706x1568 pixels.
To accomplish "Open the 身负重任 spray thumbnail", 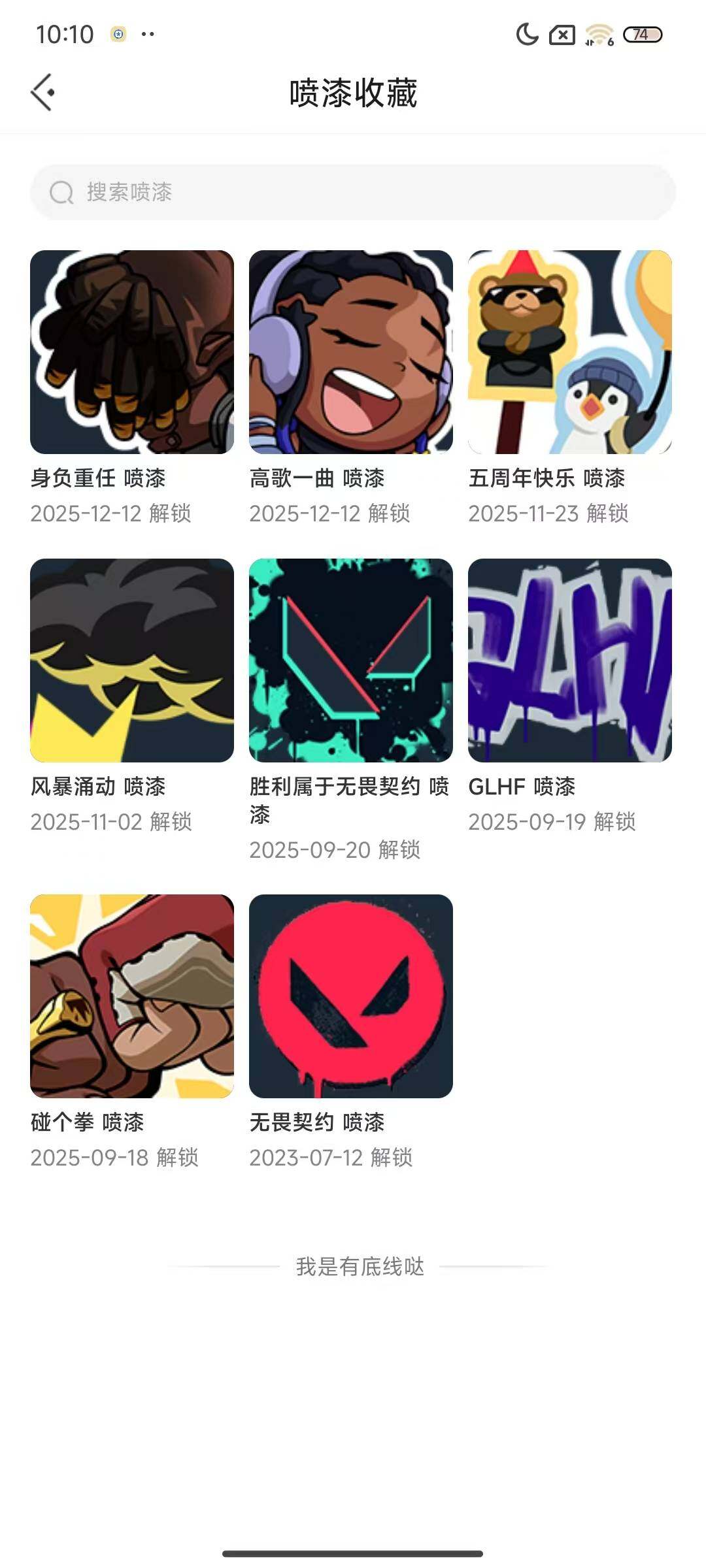I will coord(131,351).
